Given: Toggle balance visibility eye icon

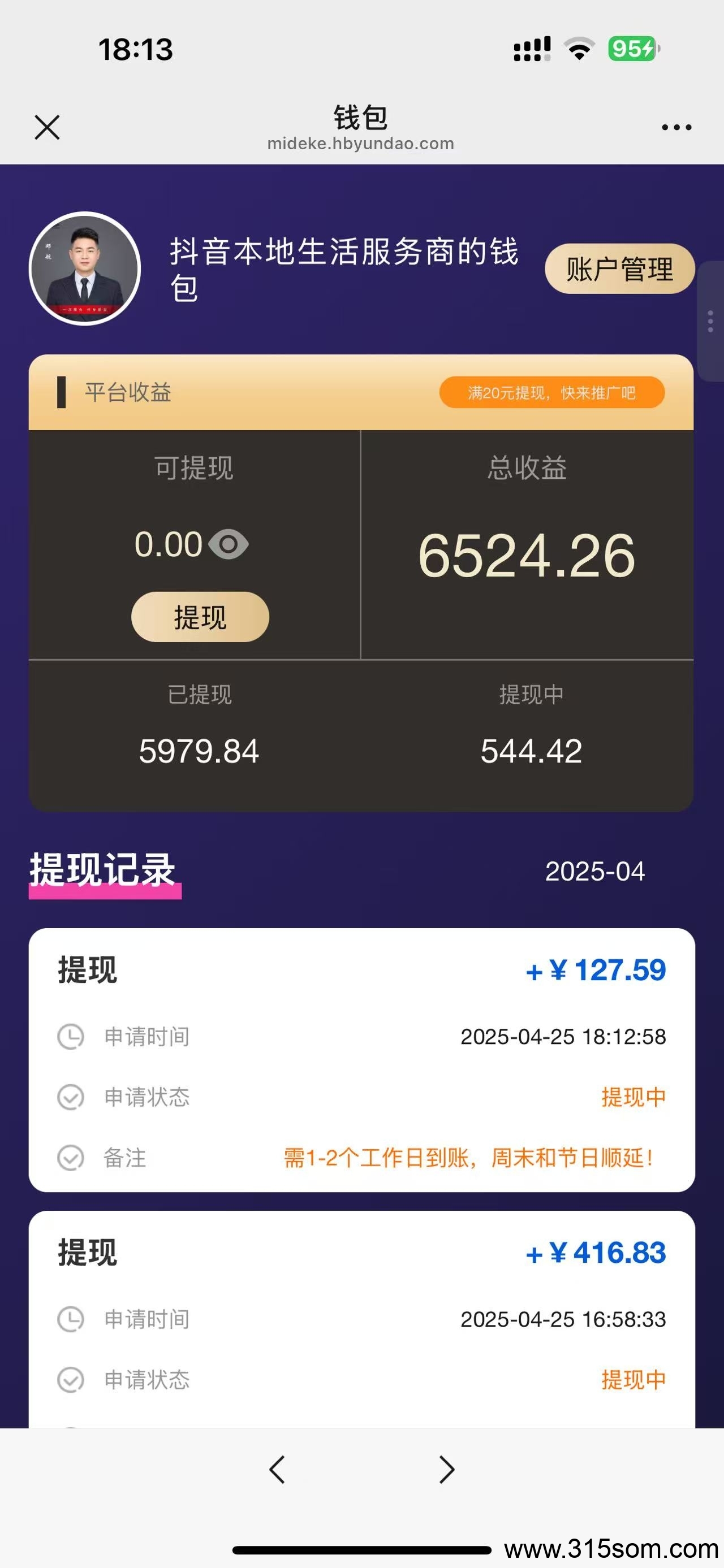Looking at the screenshot, I should coord(229,544).
